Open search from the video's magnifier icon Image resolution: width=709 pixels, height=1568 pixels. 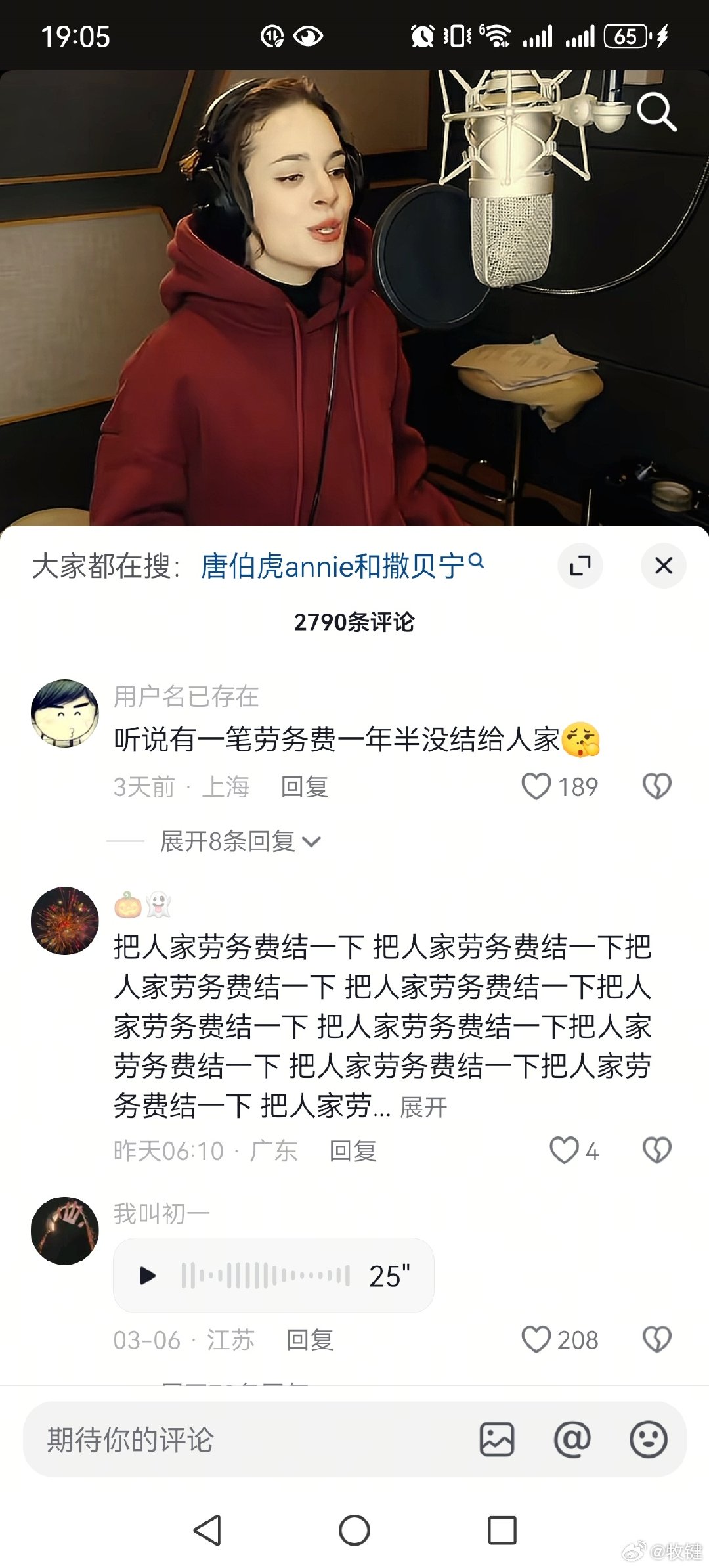656,112
